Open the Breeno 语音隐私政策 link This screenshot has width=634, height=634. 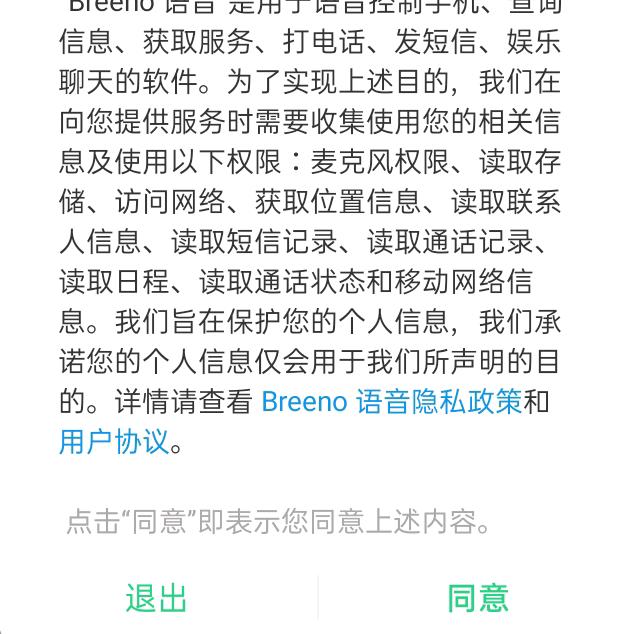[x=391, y=402]
